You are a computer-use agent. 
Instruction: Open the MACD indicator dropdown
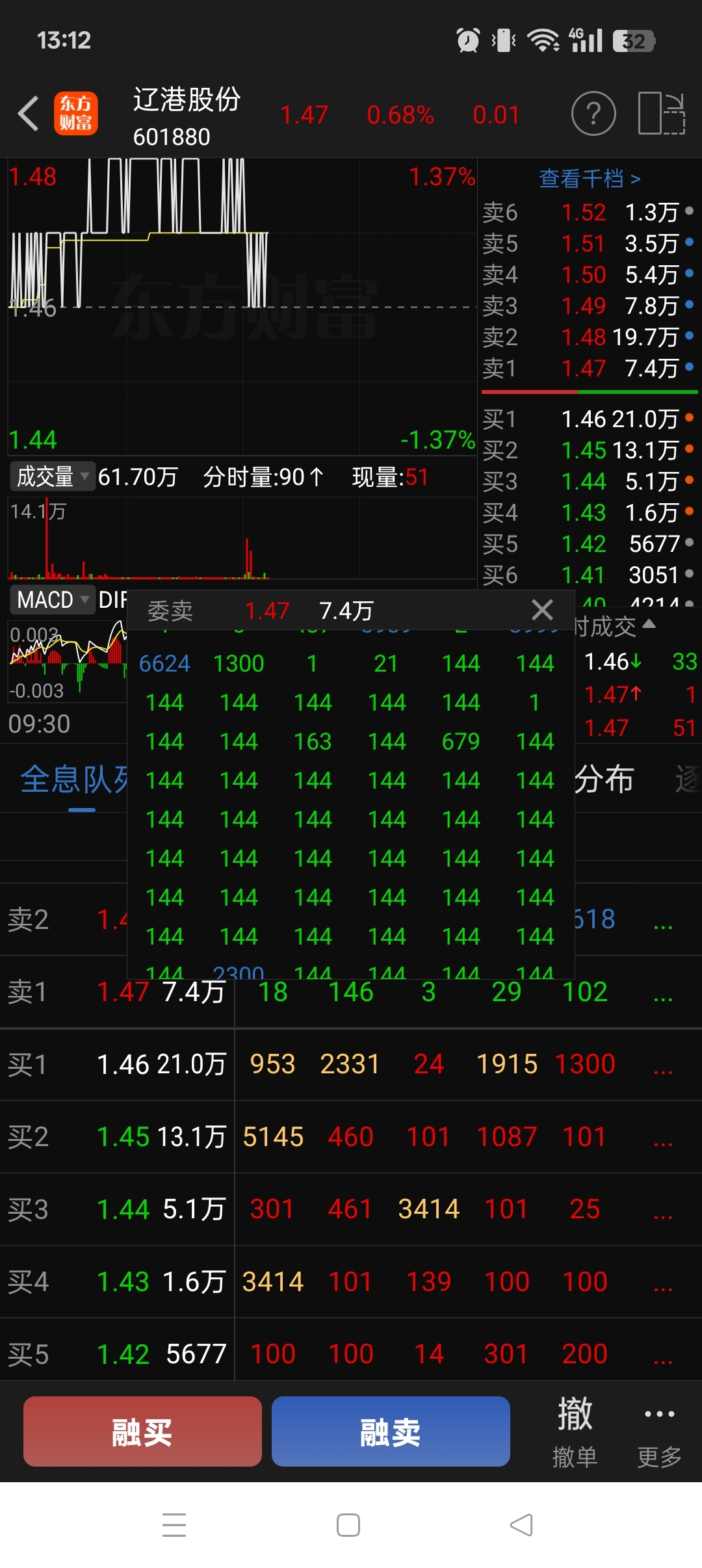coord(52,599)
